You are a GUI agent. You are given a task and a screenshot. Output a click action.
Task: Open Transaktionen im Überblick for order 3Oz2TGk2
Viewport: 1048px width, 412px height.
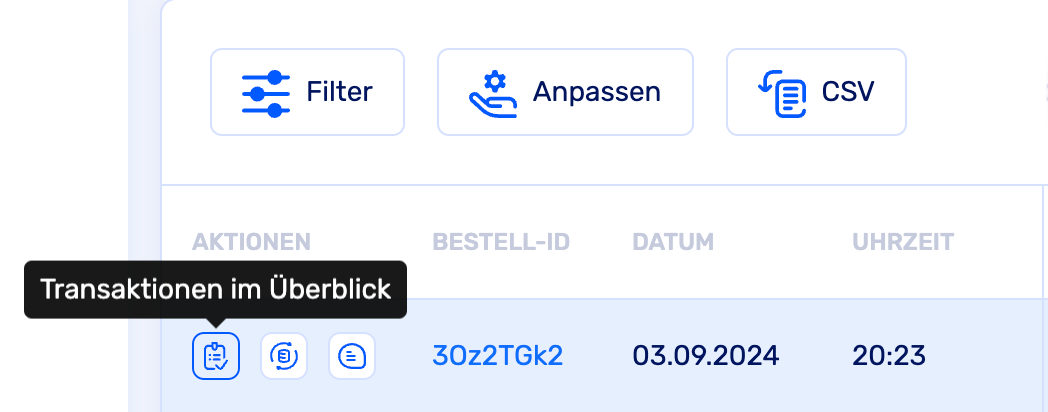[x=216, y=356]
